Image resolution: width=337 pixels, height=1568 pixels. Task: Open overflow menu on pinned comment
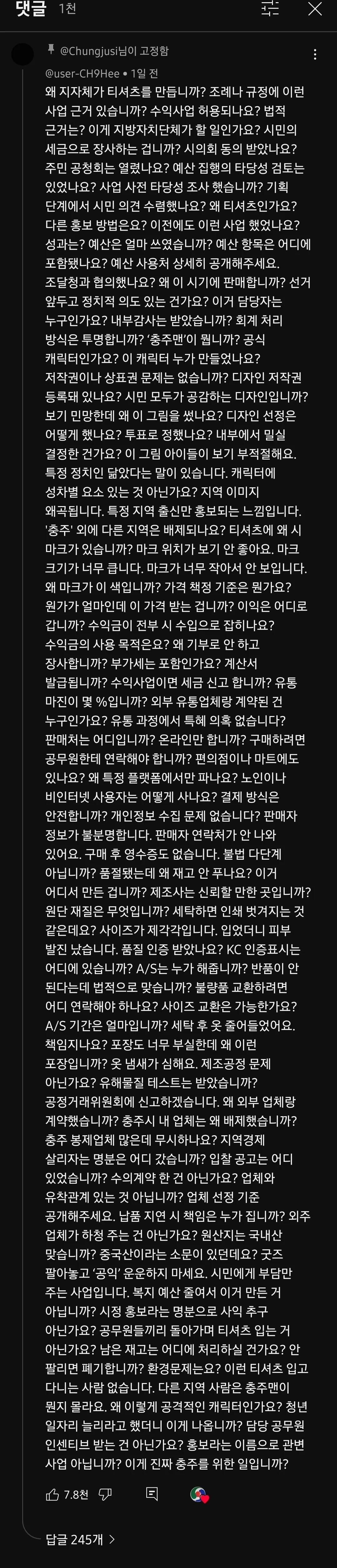tap(314, 55)
